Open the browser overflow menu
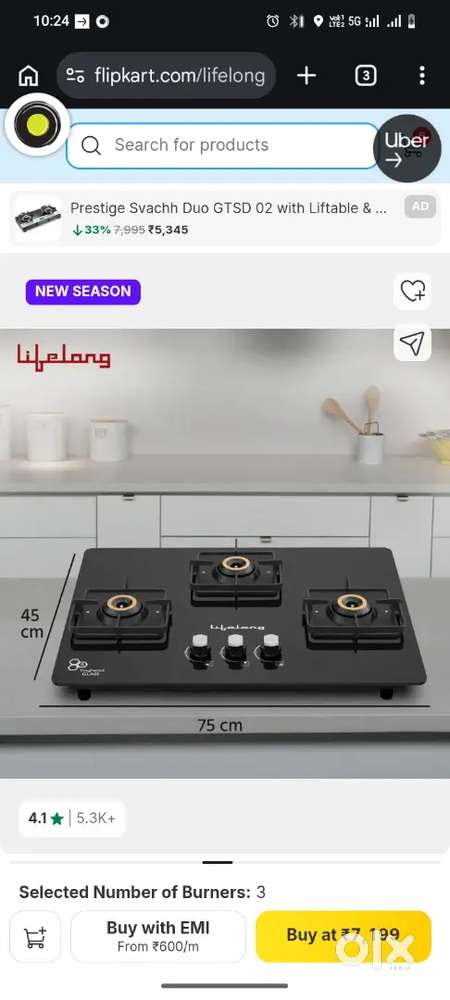 422,76
